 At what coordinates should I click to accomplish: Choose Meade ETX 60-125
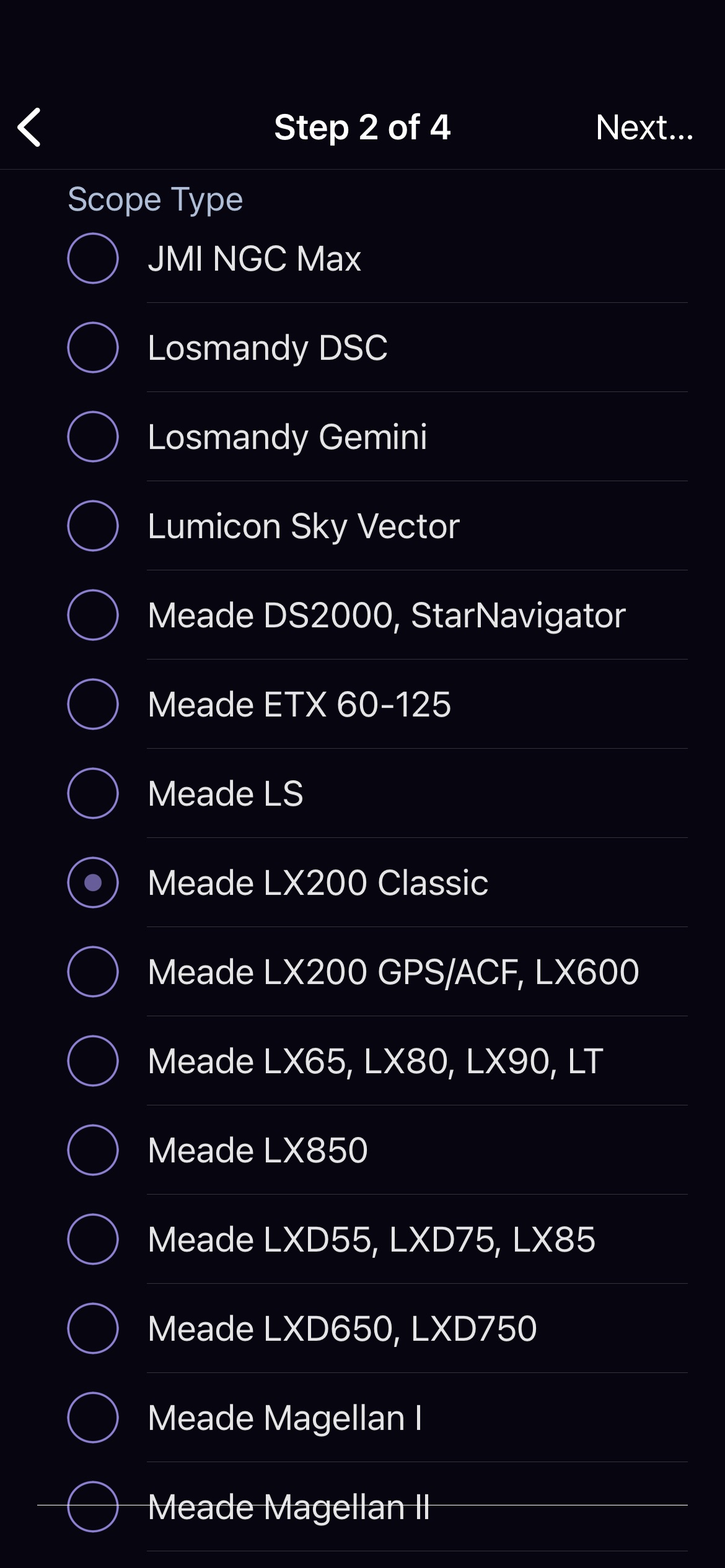362,704
